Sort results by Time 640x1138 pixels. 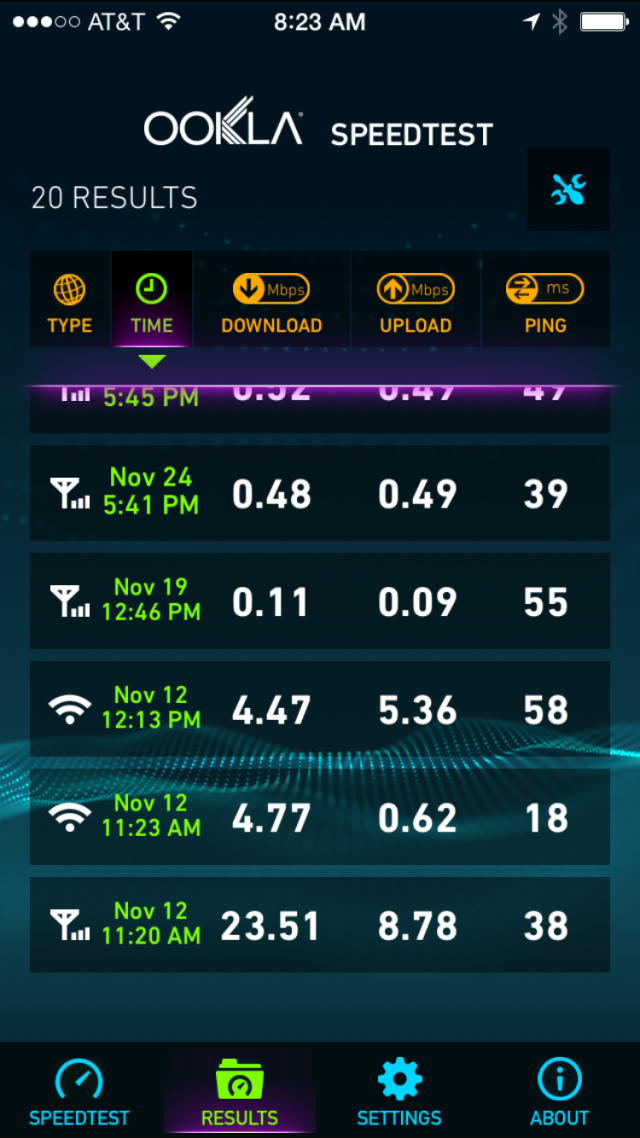[152, 299]
